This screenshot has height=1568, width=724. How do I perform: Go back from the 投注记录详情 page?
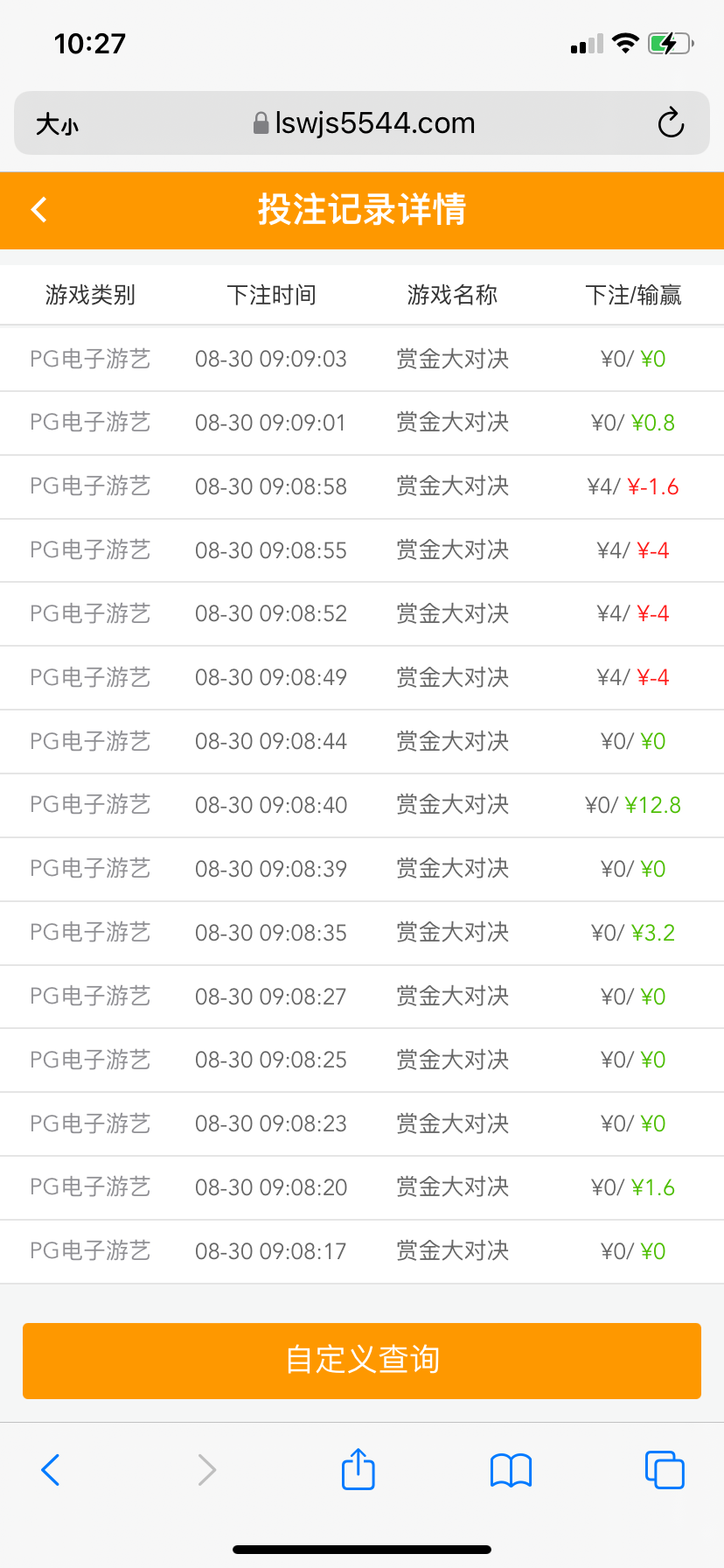(39, 210)
